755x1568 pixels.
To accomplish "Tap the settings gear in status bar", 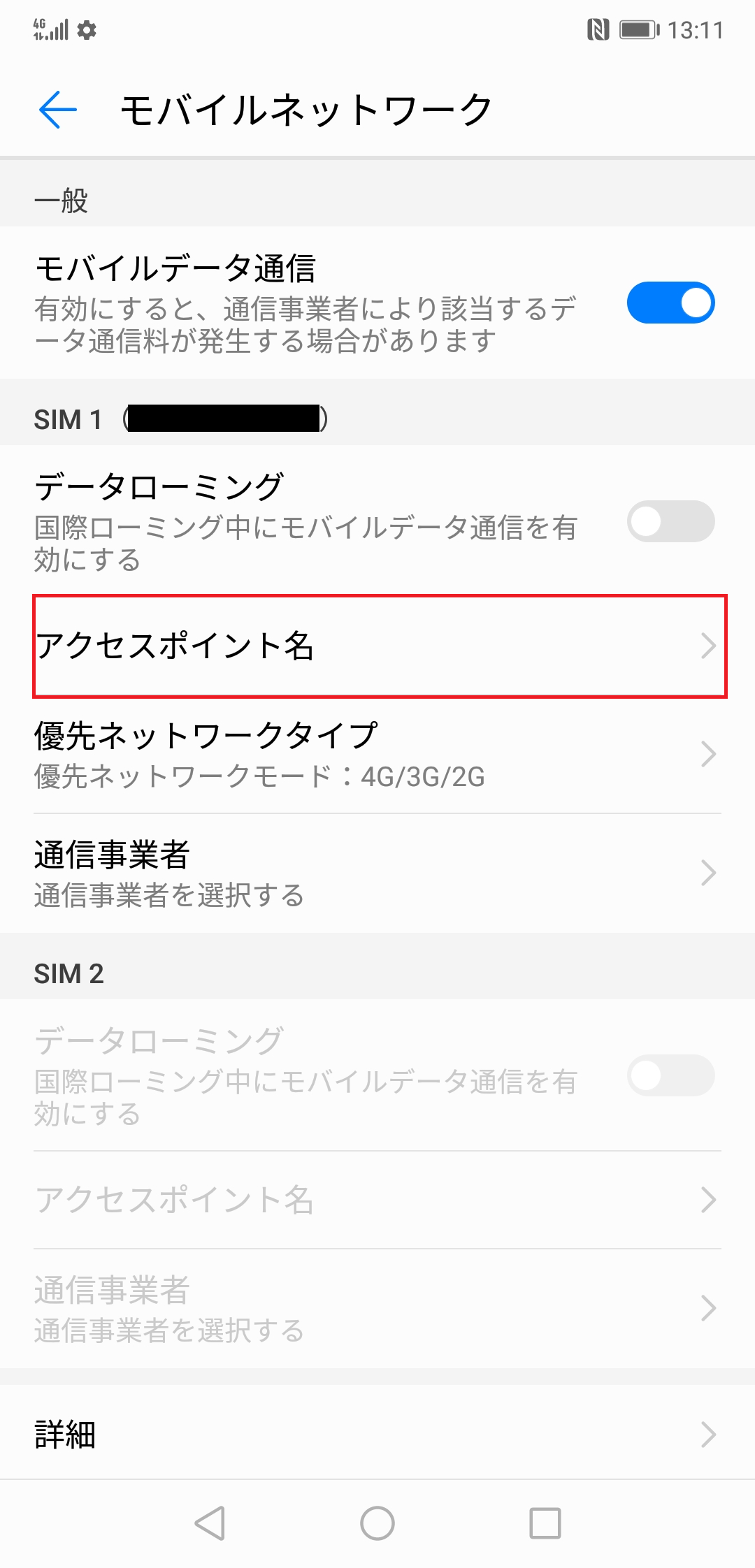I will (86, 30).
